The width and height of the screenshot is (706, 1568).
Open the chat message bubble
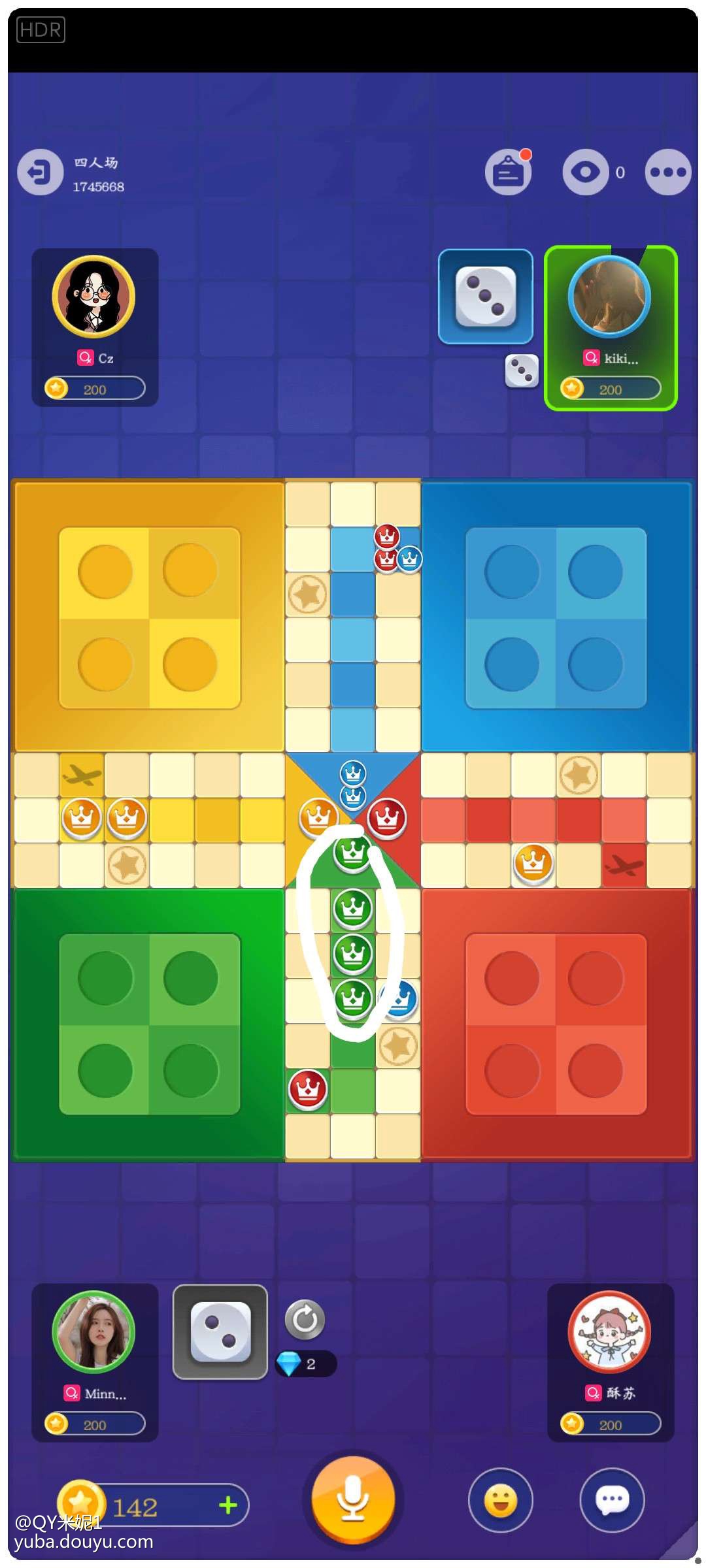click(x=612, y=1500)
